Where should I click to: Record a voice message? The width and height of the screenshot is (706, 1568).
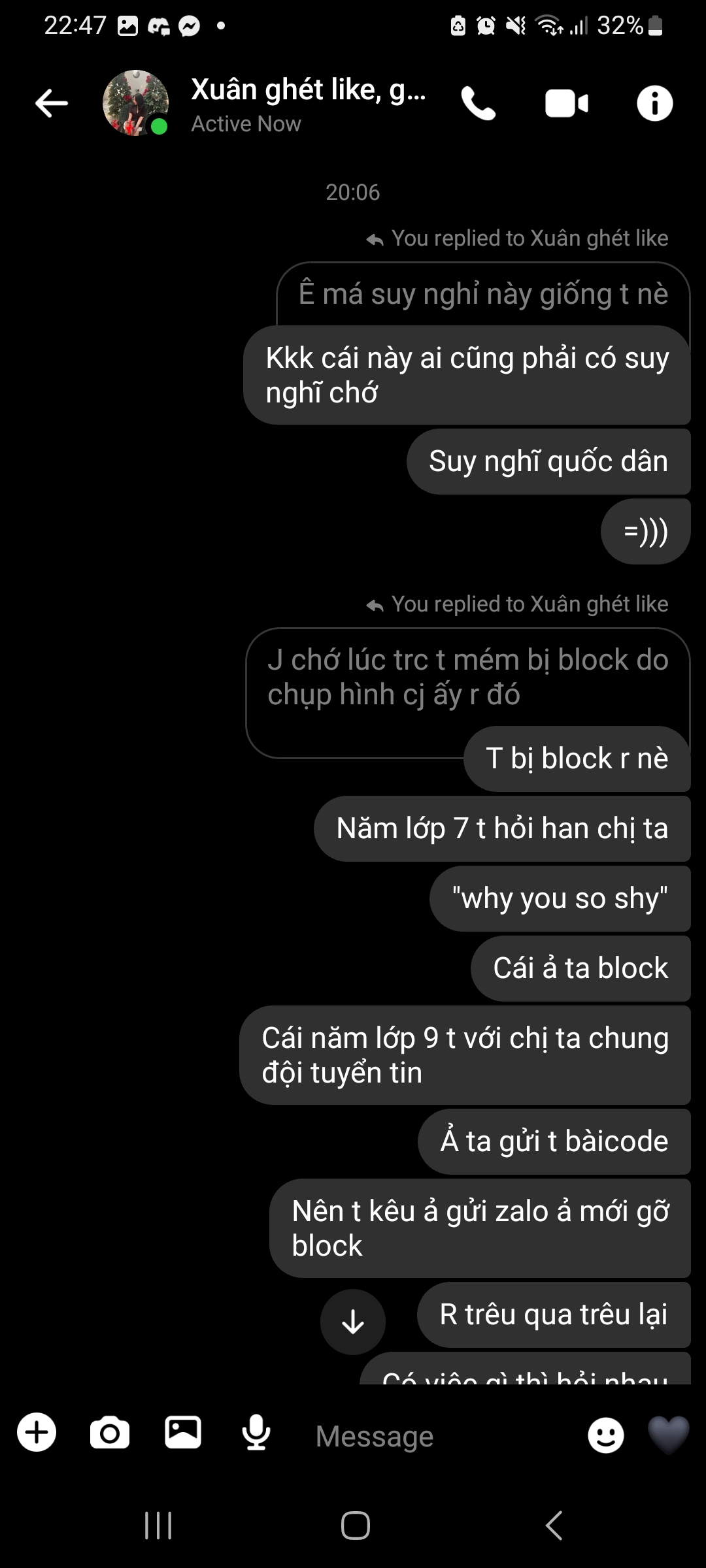point(256,1432)
